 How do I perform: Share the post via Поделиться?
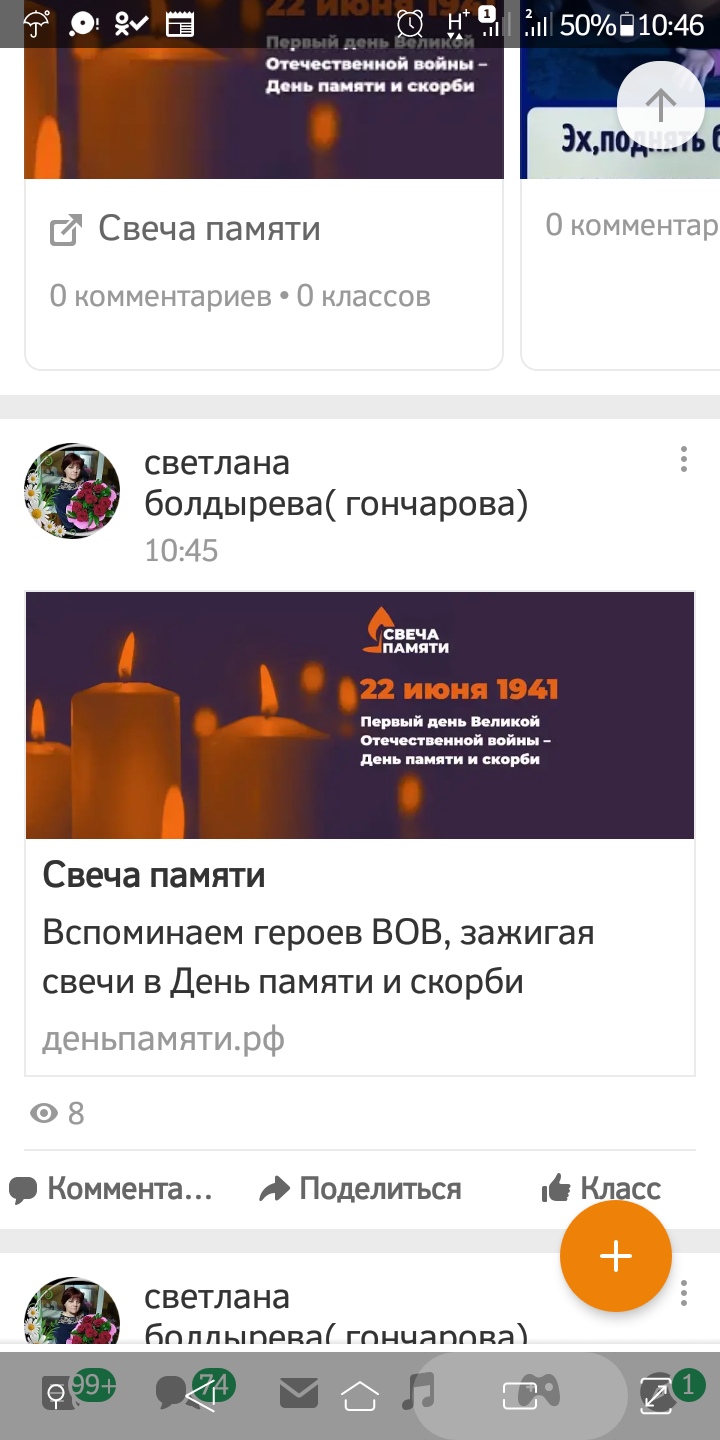(x=361, y=1189)
